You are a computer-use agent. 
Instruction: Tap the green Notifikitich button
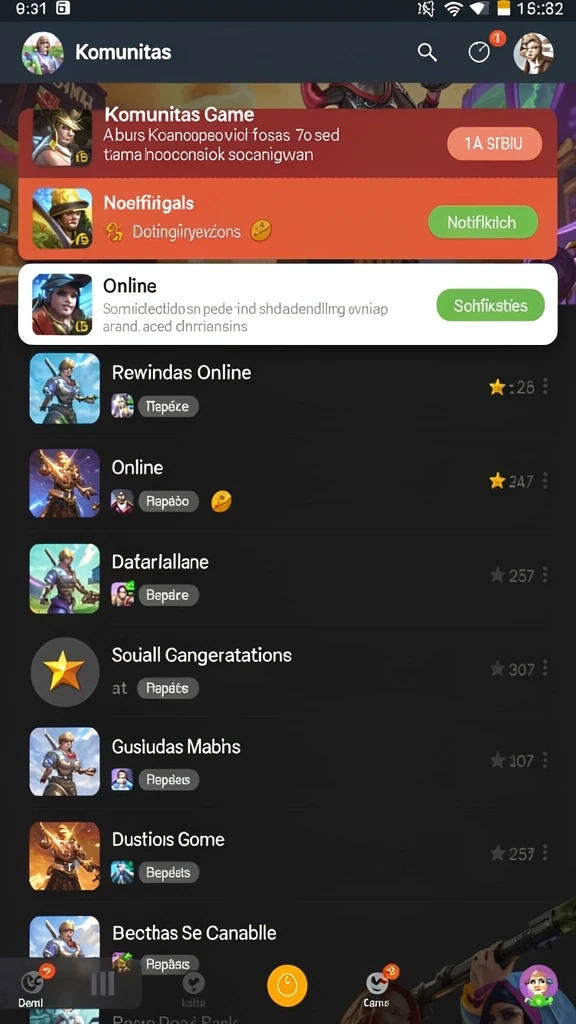tap(483, 223)
